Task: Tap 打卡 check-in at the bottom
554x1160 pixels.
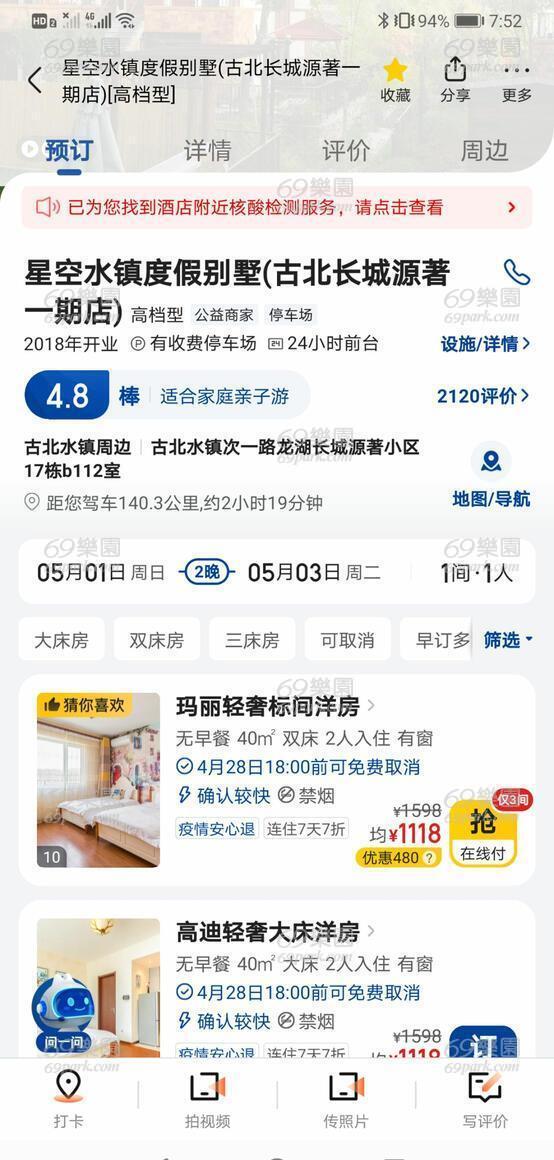Action: [x=68, y=1100]
